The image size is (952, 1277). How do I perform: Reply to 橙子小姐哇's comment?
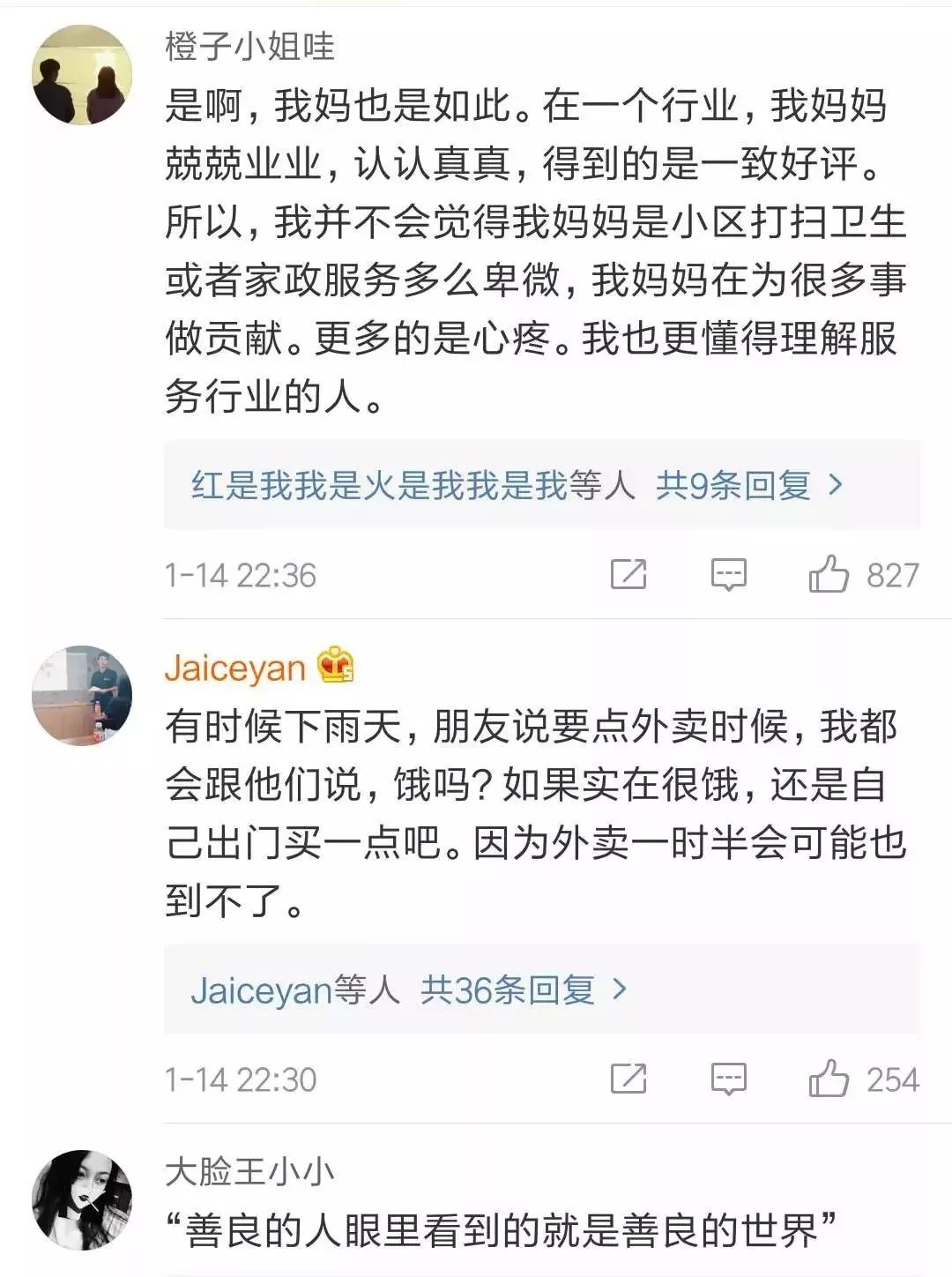coord(729,575)
